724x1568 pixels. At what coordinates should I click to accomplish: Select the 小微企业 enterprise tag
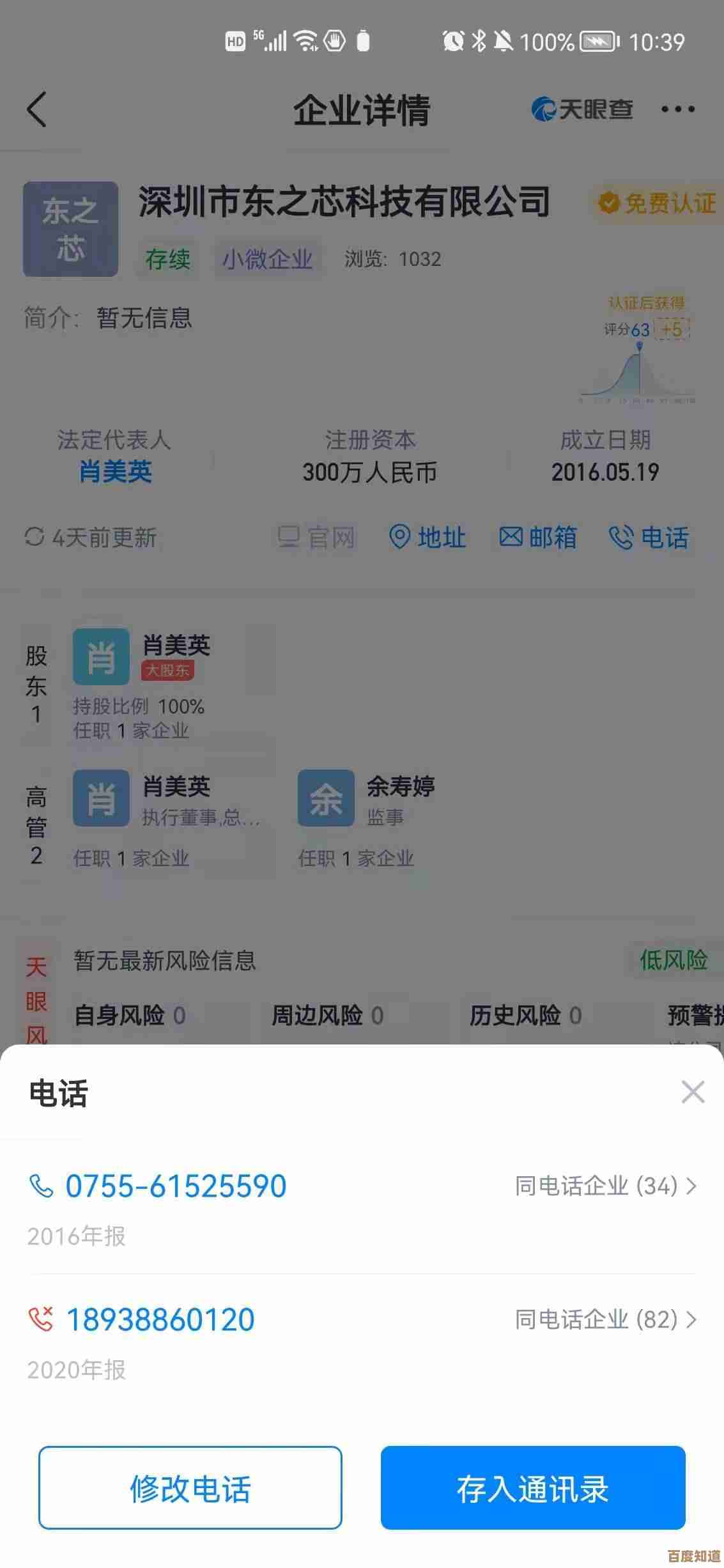[x=268, y=258]
